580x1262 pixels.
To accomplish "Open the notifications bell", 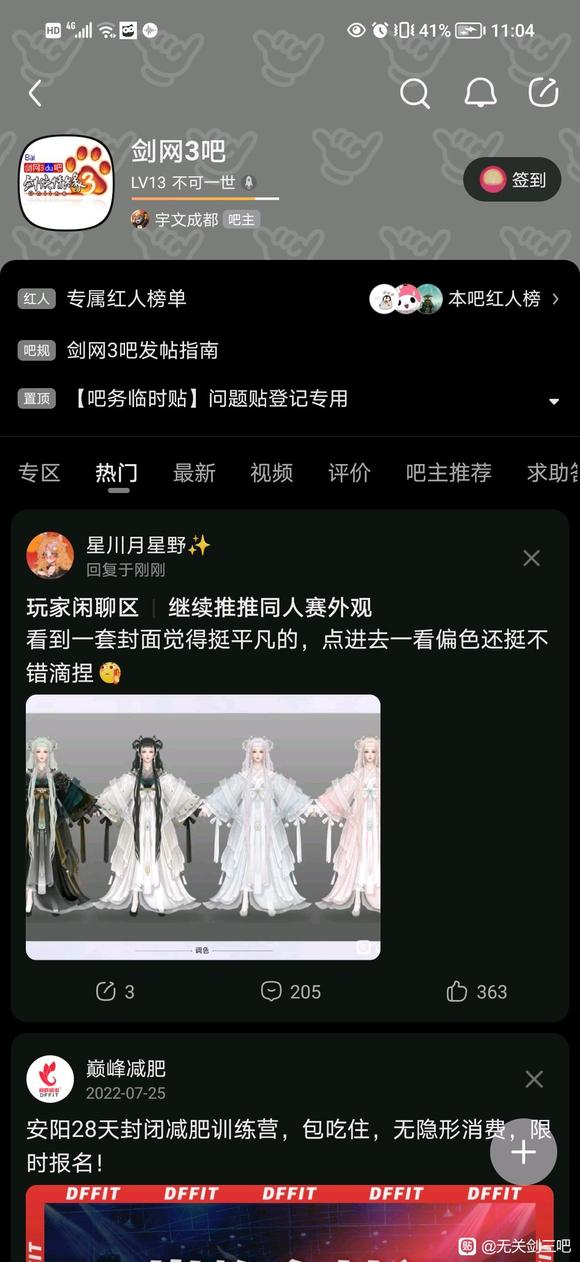I will [481, 93].
